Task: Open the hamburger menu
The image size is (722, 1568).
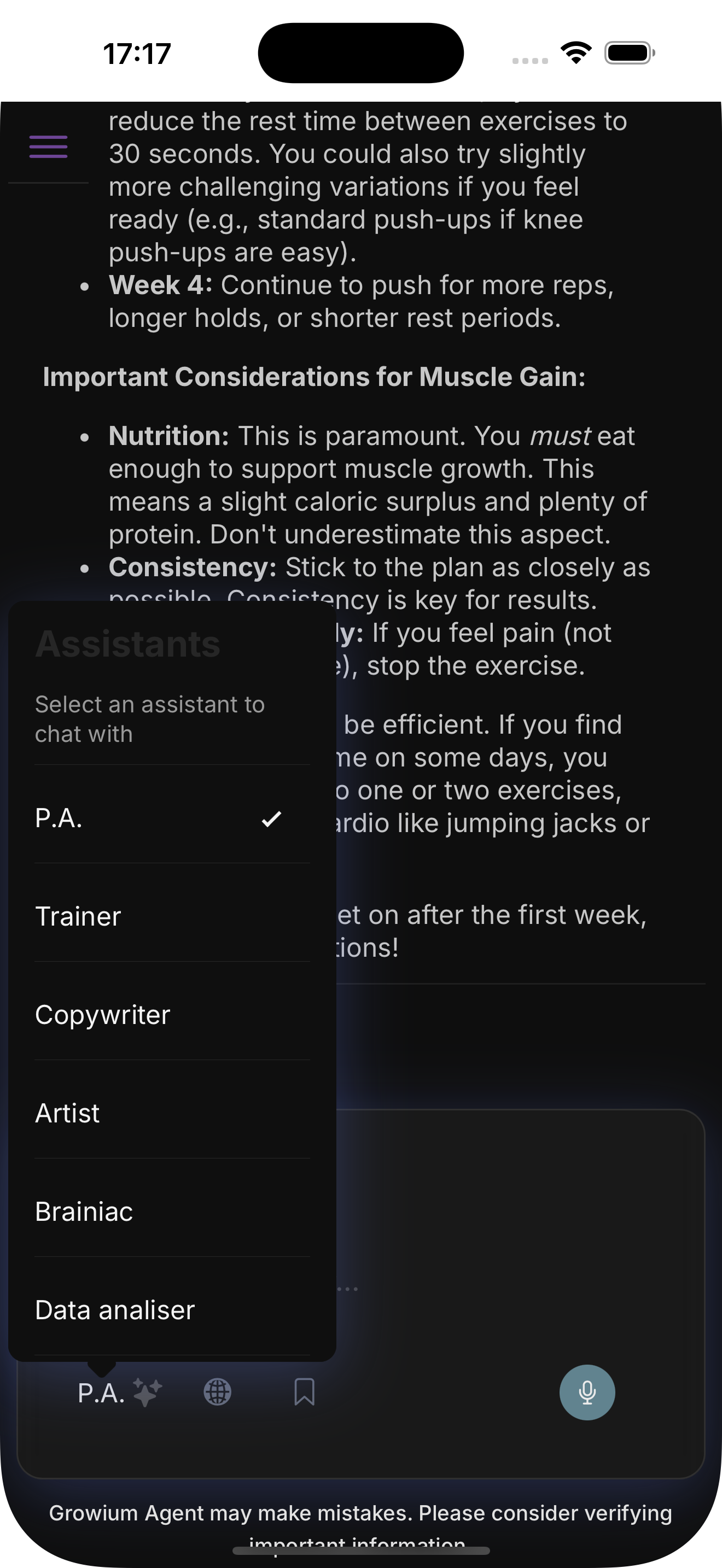Action: pos(47,145)
